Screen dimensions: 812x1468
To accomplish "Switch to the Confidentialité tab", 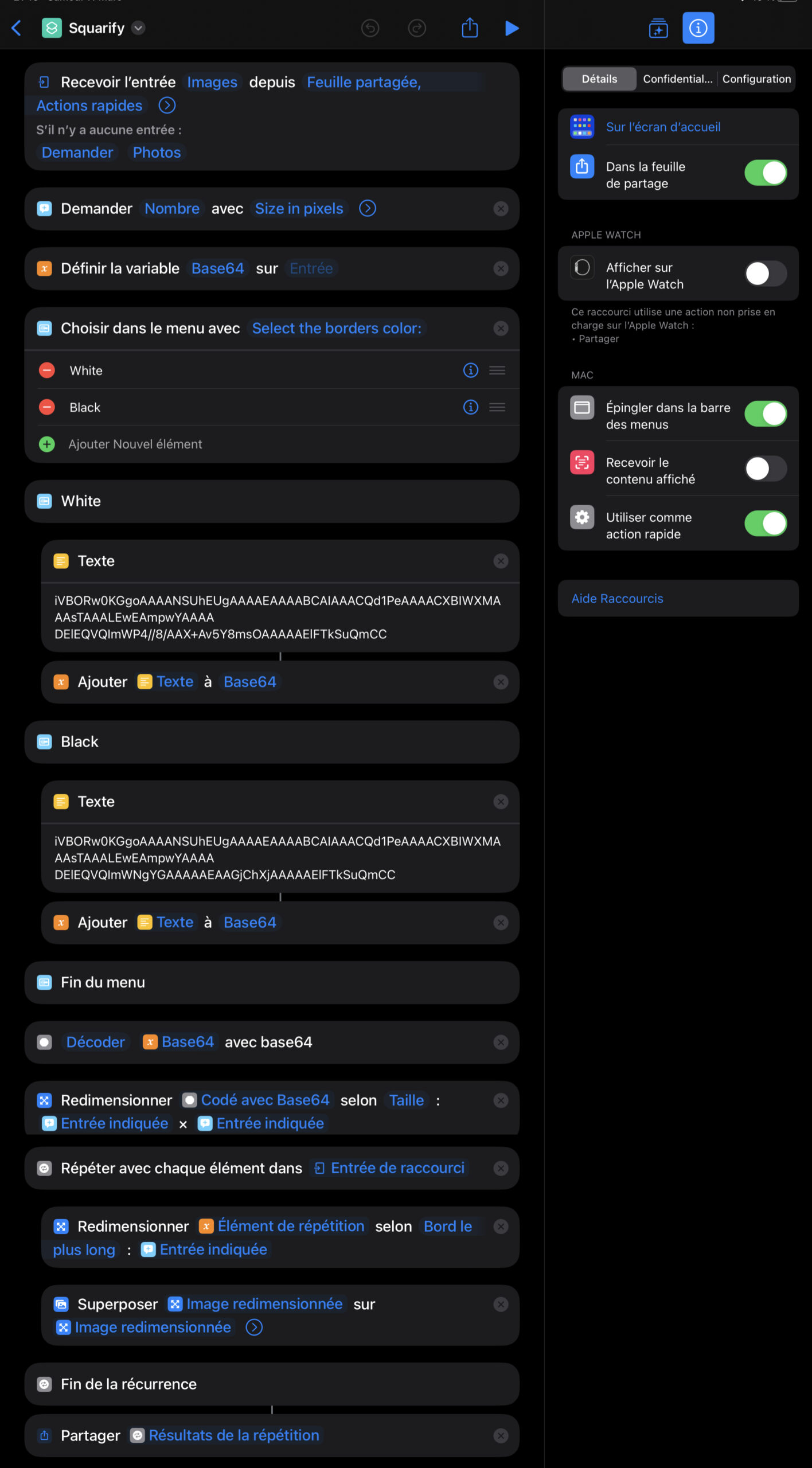I will click(677, 79).
